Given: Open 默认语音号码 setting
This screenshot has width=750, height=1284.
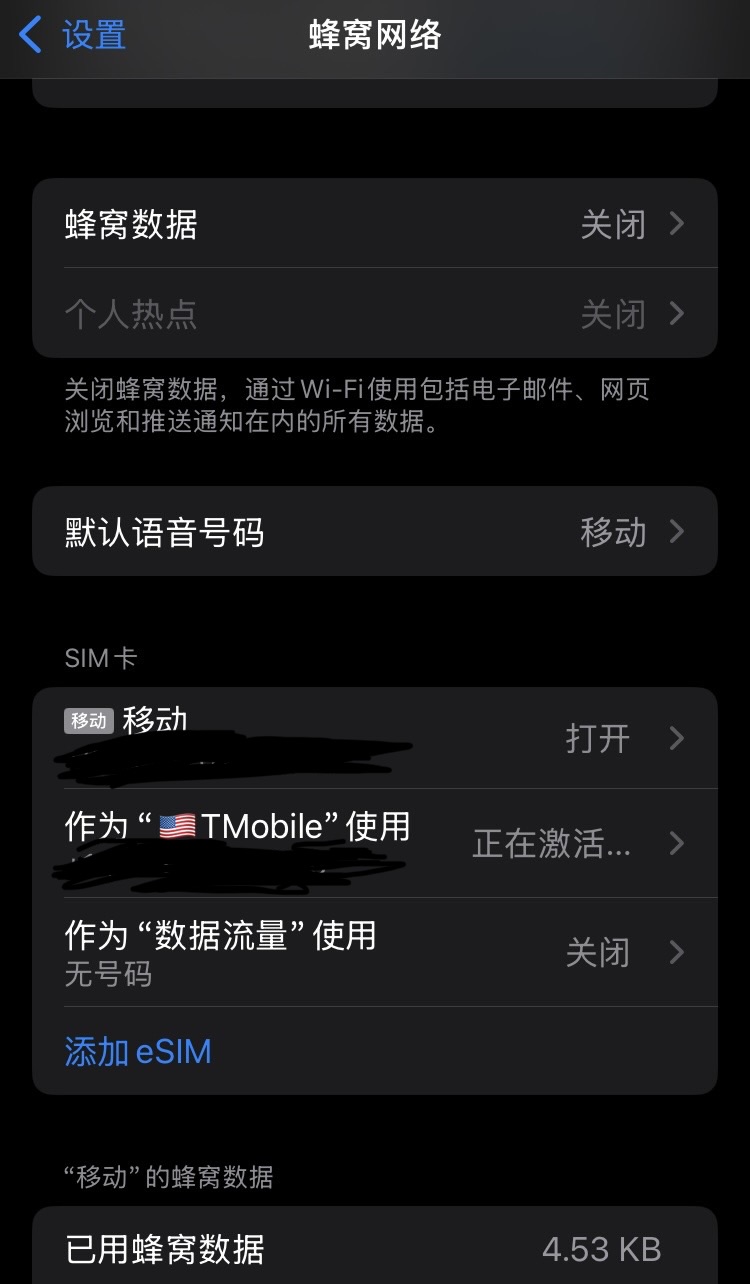Looking at the screenshot, I should (x=374, y=532).
